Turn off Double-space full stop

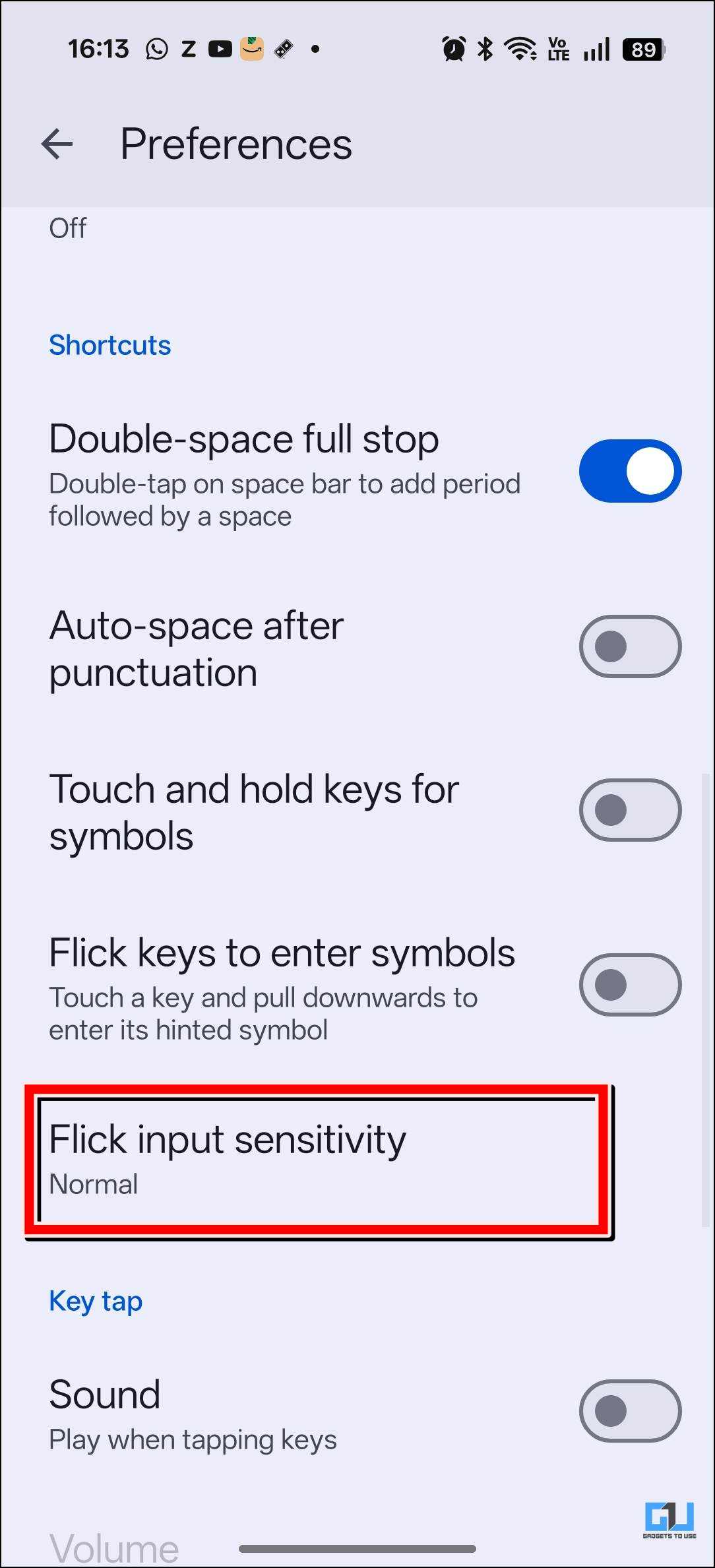(630, 471)
